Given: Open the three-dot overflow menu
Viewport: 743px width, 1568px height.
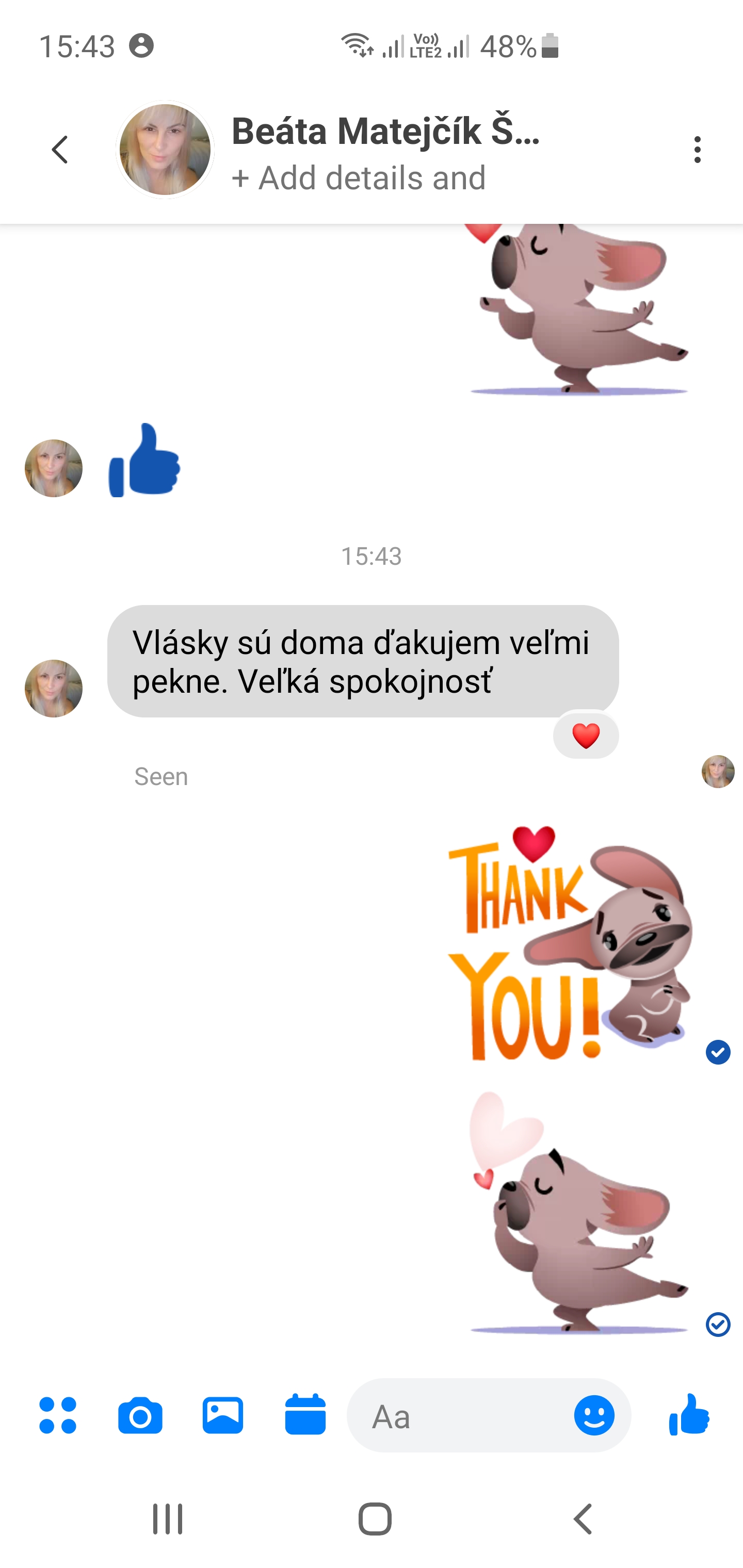Looking at the screenshot, I should click(697, 150).
